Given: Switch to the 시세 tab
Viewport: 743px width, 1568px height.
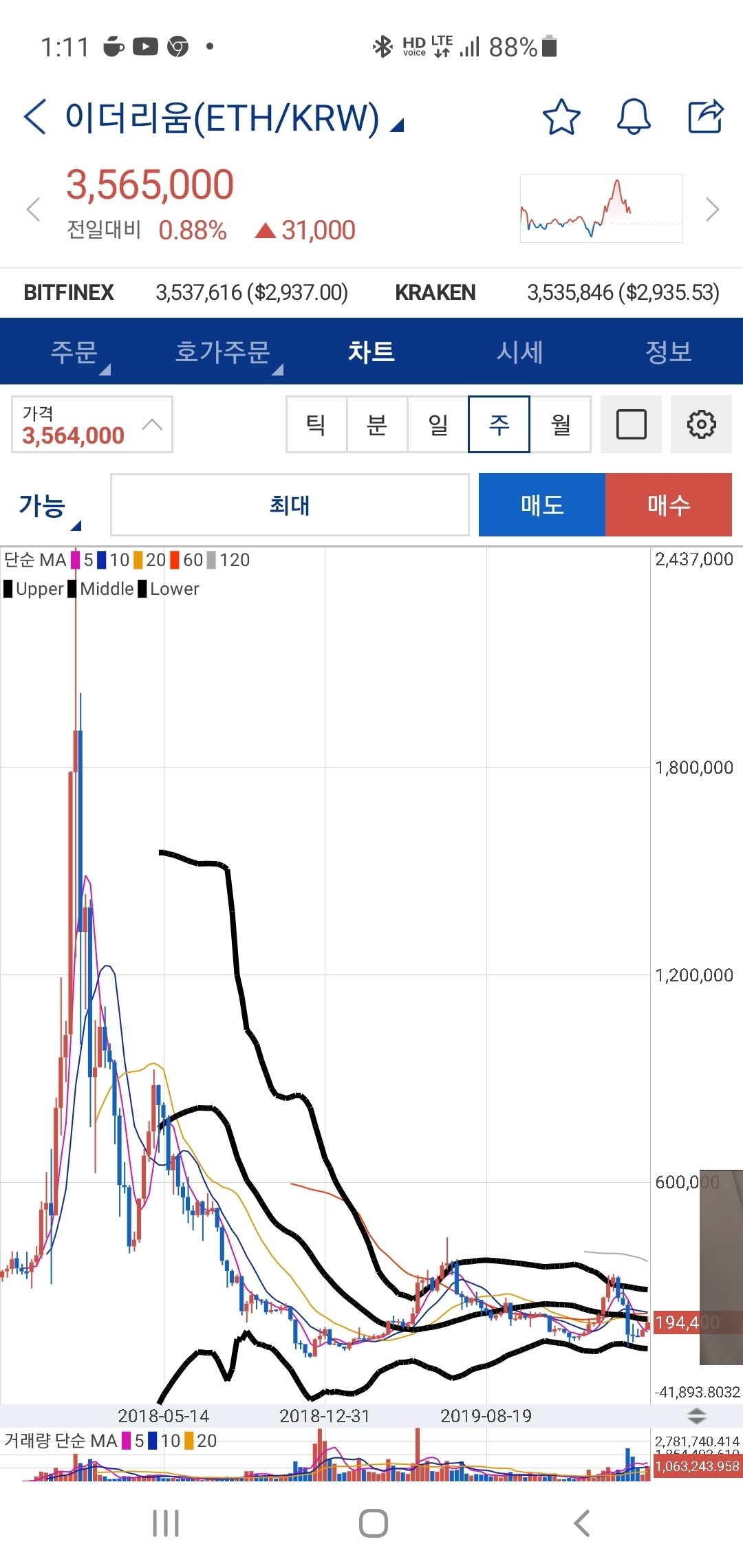Looking at the screenshot, I should pos(520,352).
